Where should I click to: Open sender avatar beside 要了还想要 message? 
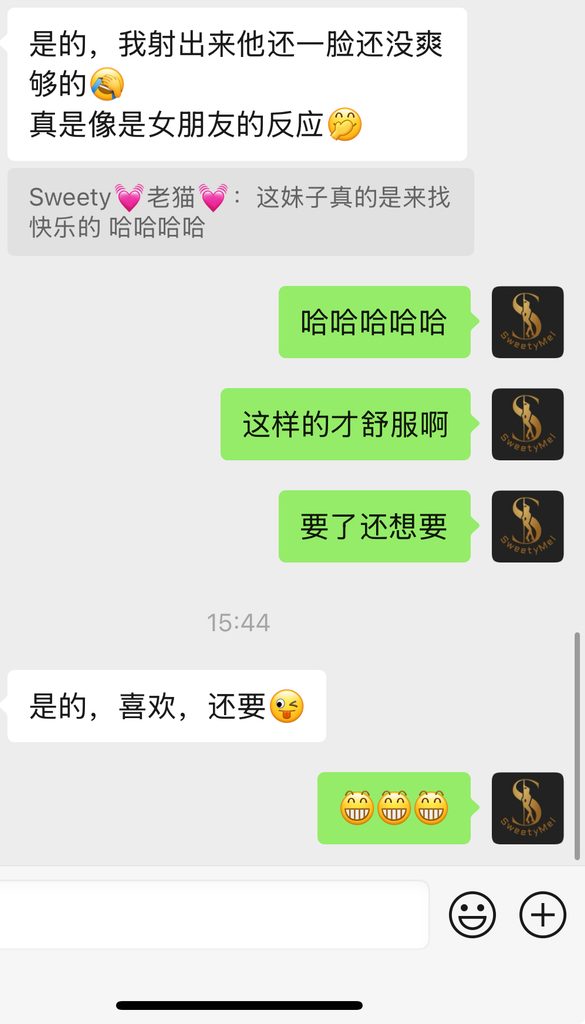tap(528, 526)
